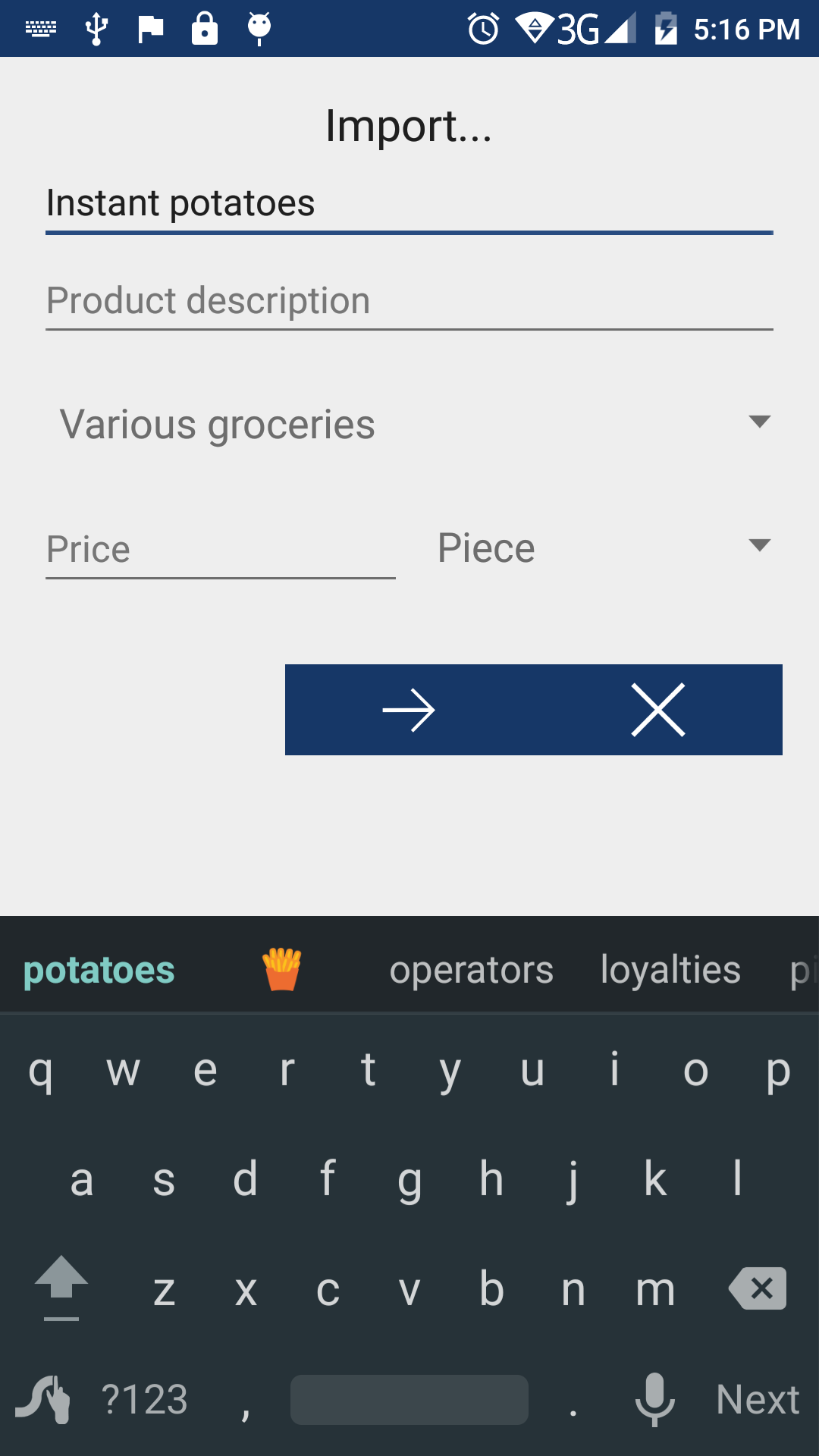Enter a value in the Price field
The height and width of the screenshot is (1456, 819).
tap(220, 549)
